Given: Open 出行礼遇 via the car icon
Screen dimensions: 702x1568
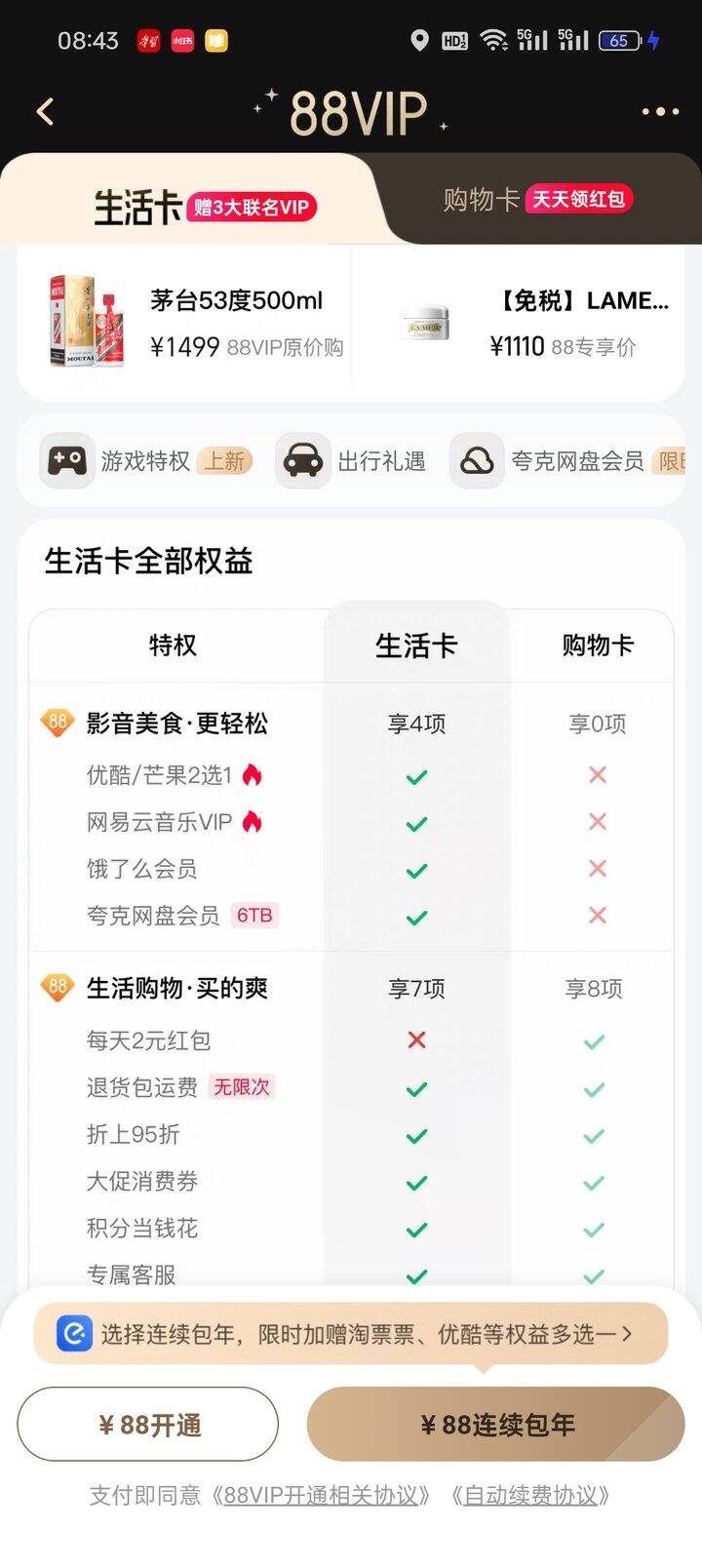Looking at the screenshot, I should [x=303, y=460].
